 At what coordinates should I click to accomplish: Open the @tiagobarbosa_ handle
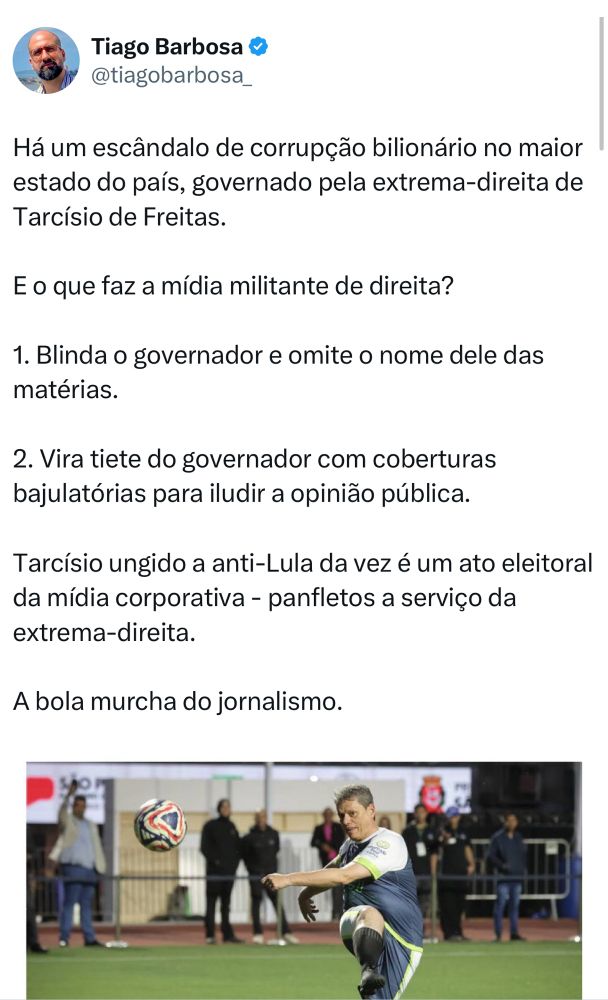point(172,75)
